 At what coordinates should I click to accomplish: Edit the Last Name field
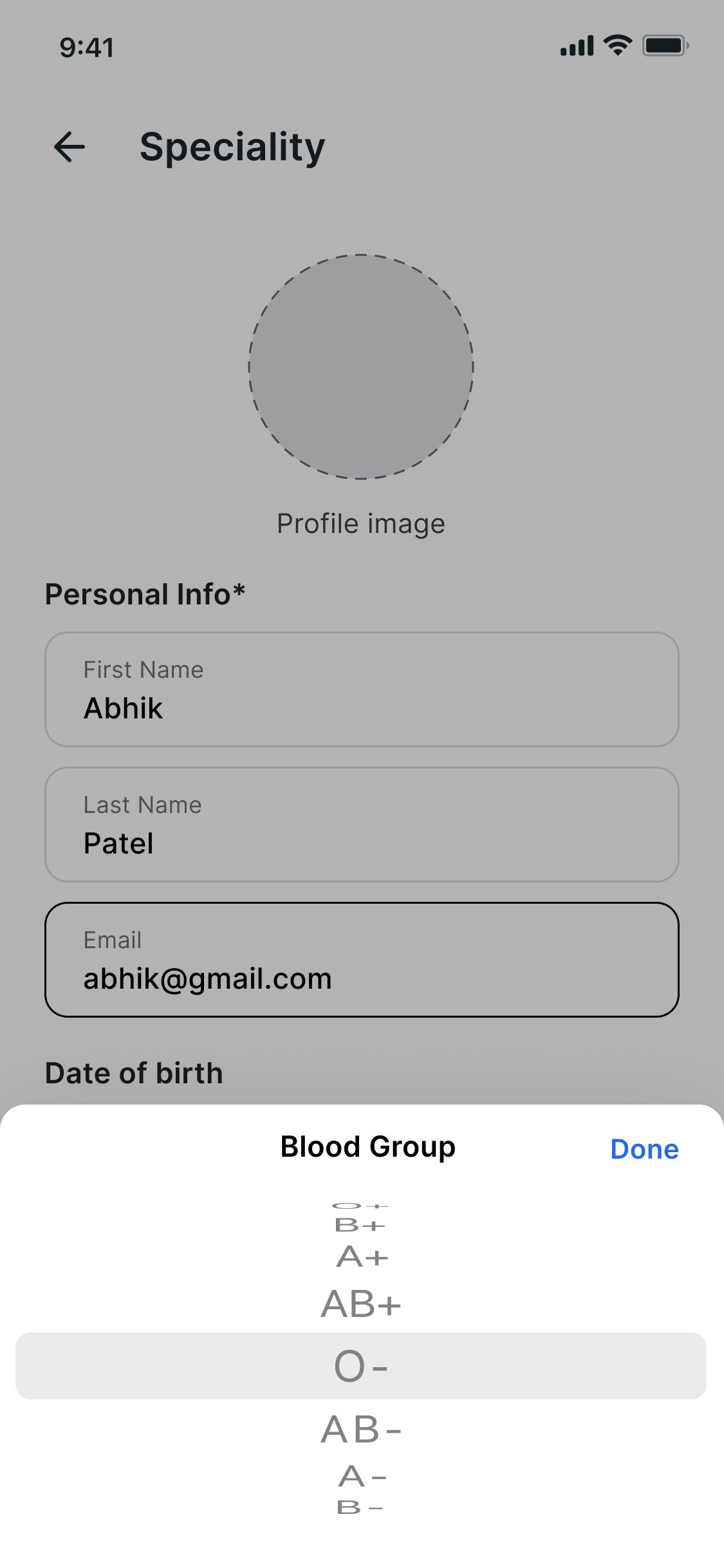coord(362,825)
